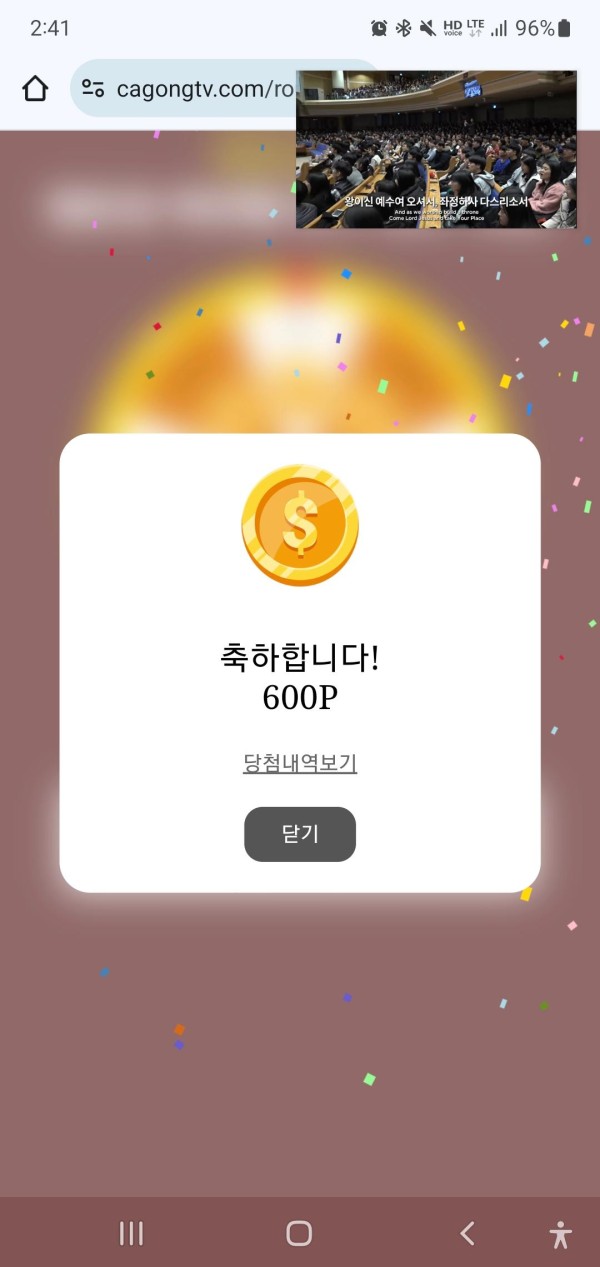The width and height of the screenshot is (600, 1267).
Task: Go to the phone's home screen
Action: click(x=299, y=1233)
